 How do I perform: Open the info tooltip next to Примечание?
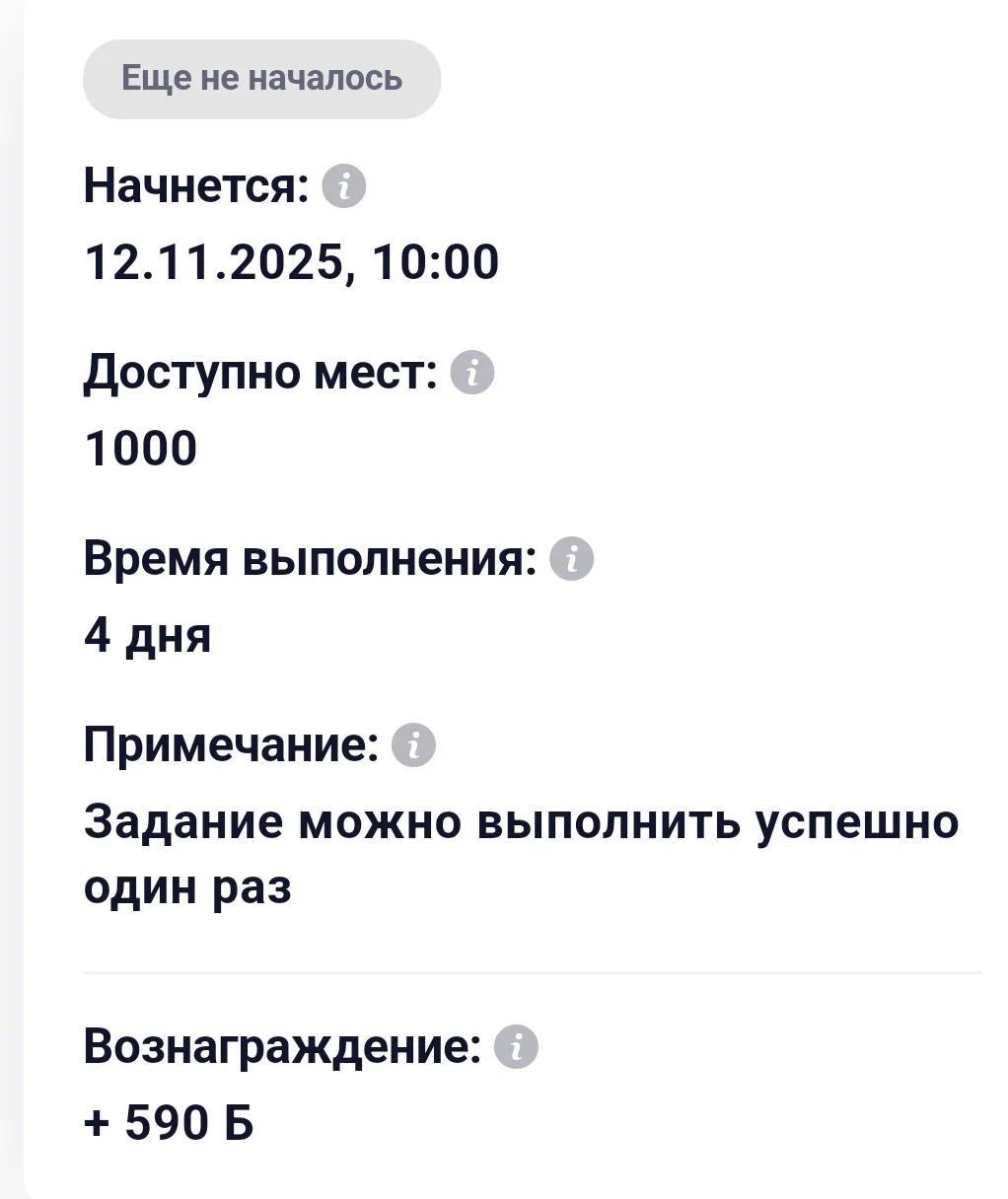413,745
